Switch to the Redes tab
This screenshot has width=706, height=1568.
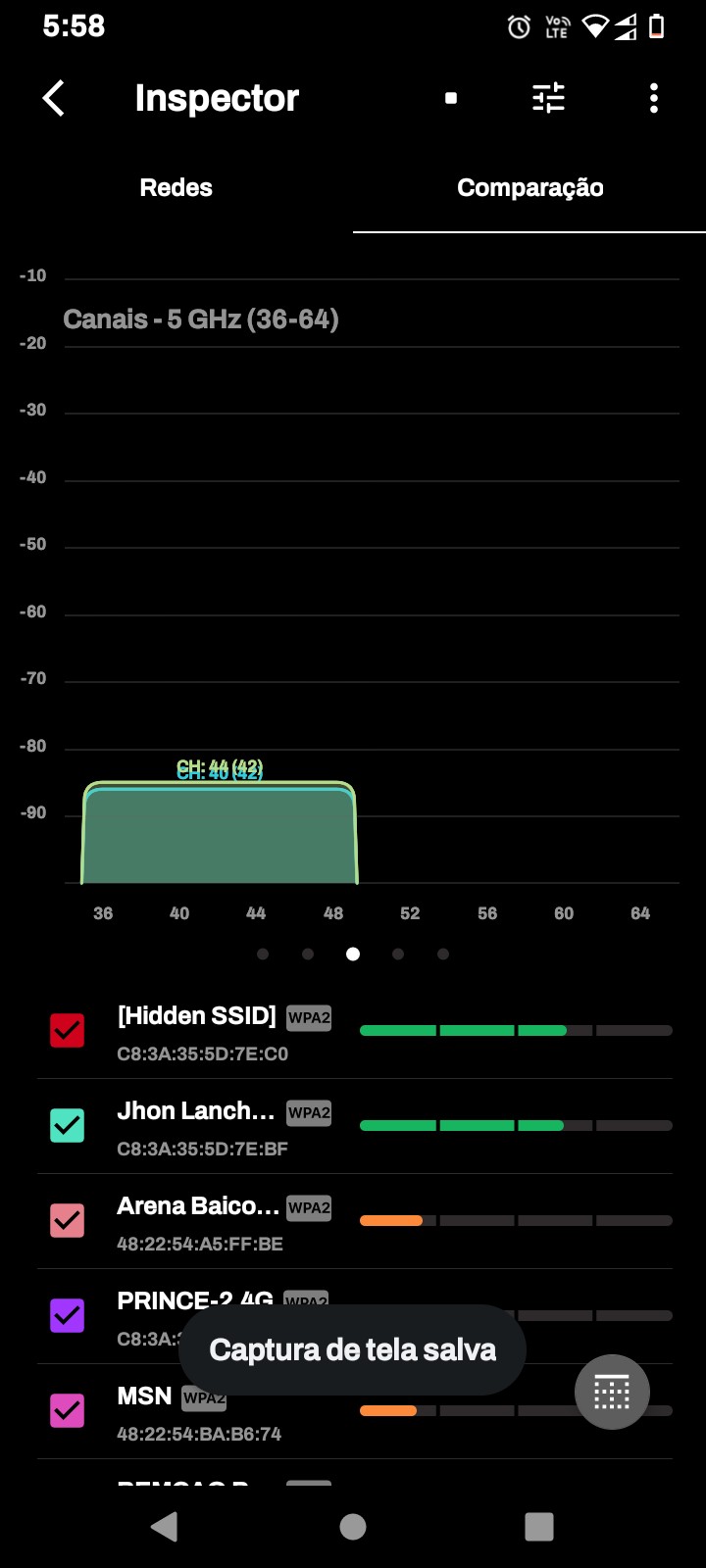pyautogui.click(x=176, y=188)
